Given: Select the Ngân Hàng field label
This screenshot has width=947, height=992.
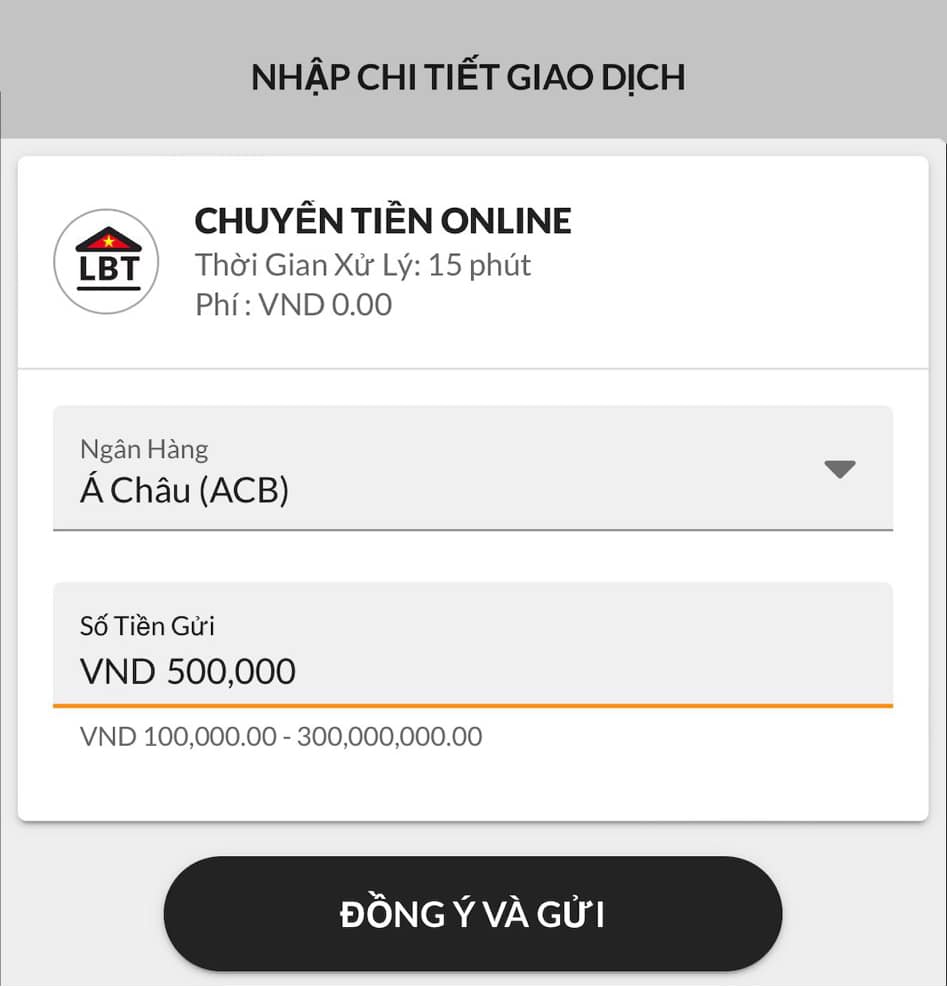Looking at the screenshot, I should click(x=143, y=449).
